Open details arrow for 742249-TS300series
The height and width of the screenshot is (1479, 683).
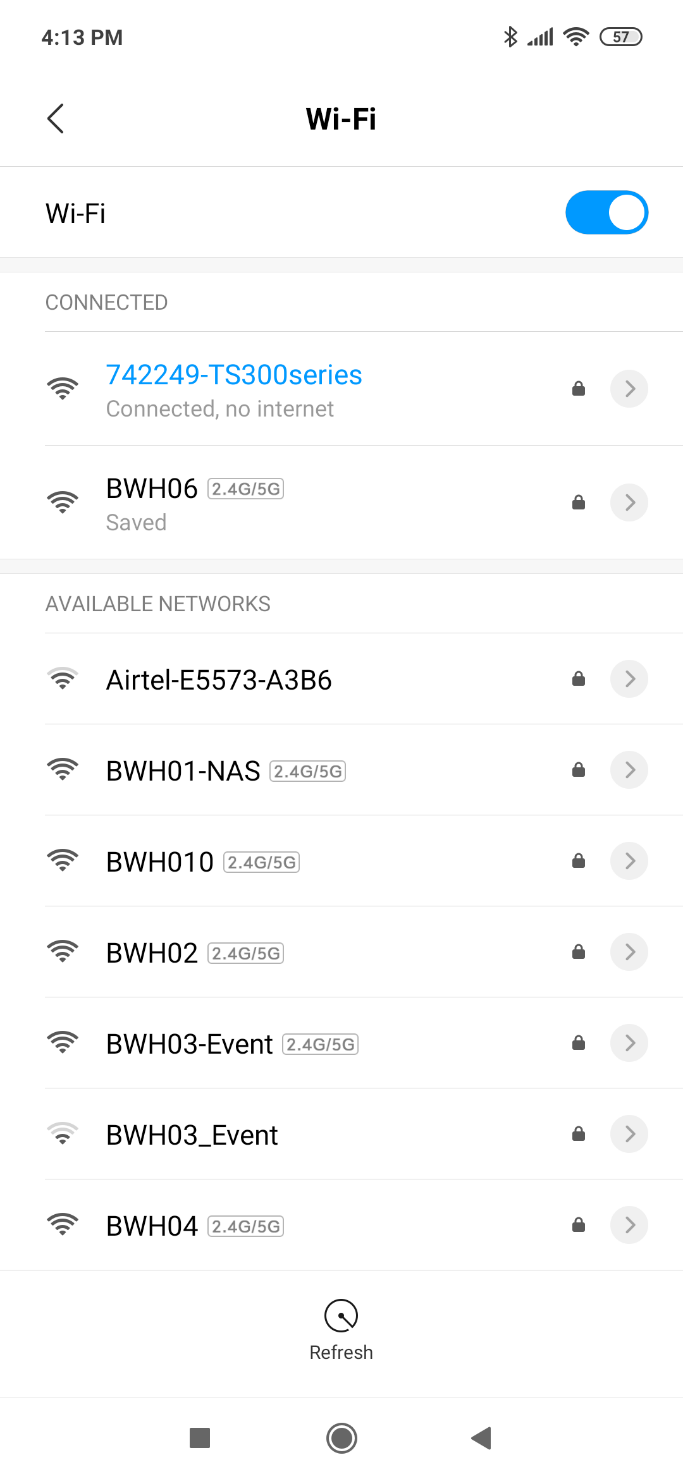pos(629,389)
